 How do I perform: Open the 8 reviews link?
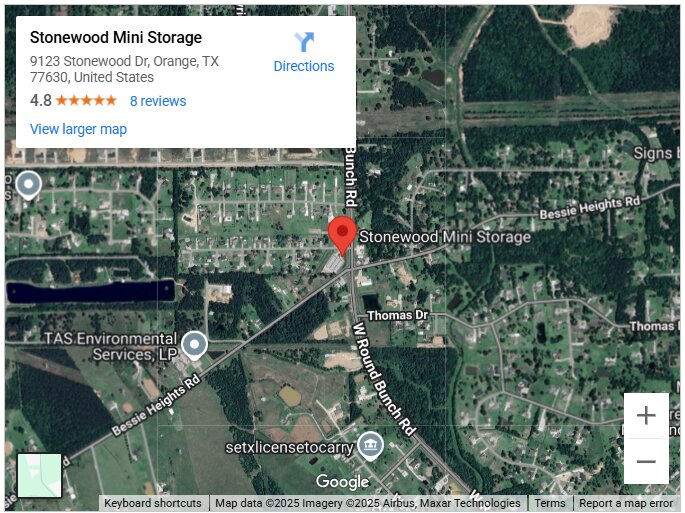click(x=158, y=101)
